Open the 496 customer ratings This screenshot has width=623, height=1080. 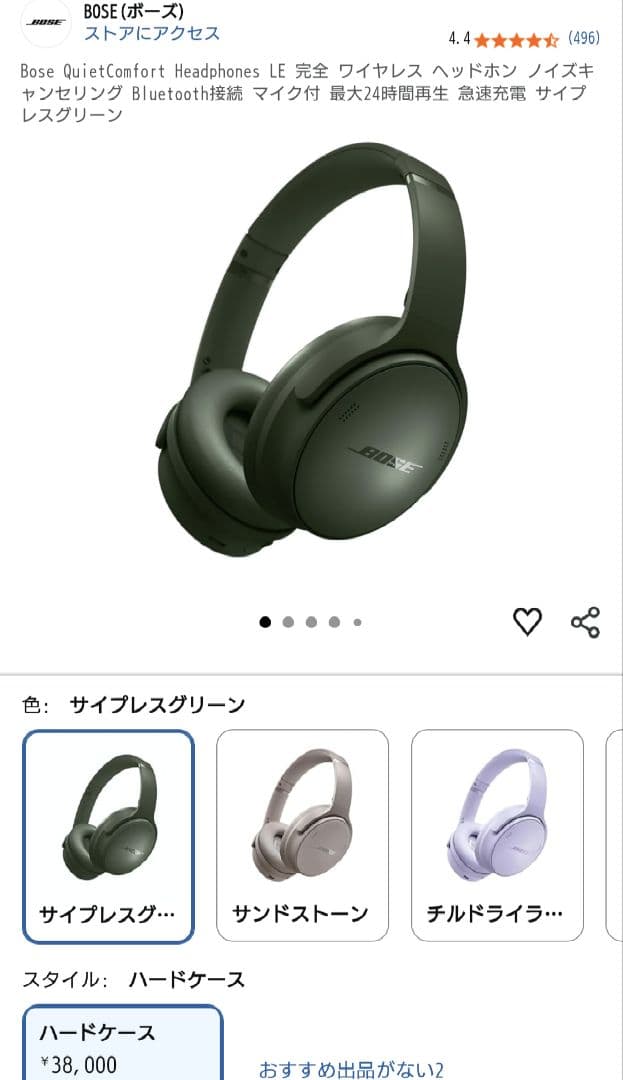point(583,39)
